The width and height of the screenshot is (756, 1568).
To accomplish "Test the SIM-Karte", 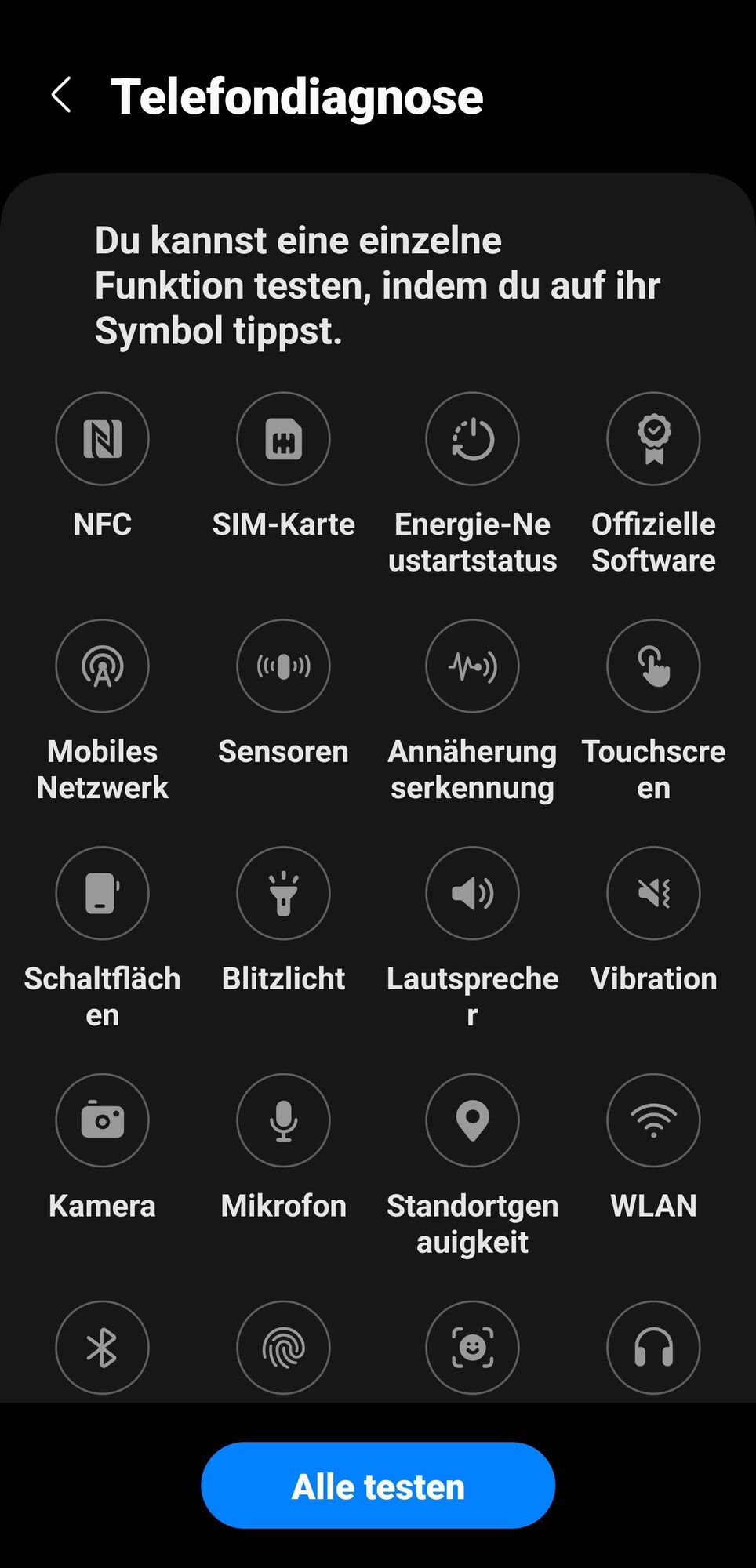I will point(283,438).
